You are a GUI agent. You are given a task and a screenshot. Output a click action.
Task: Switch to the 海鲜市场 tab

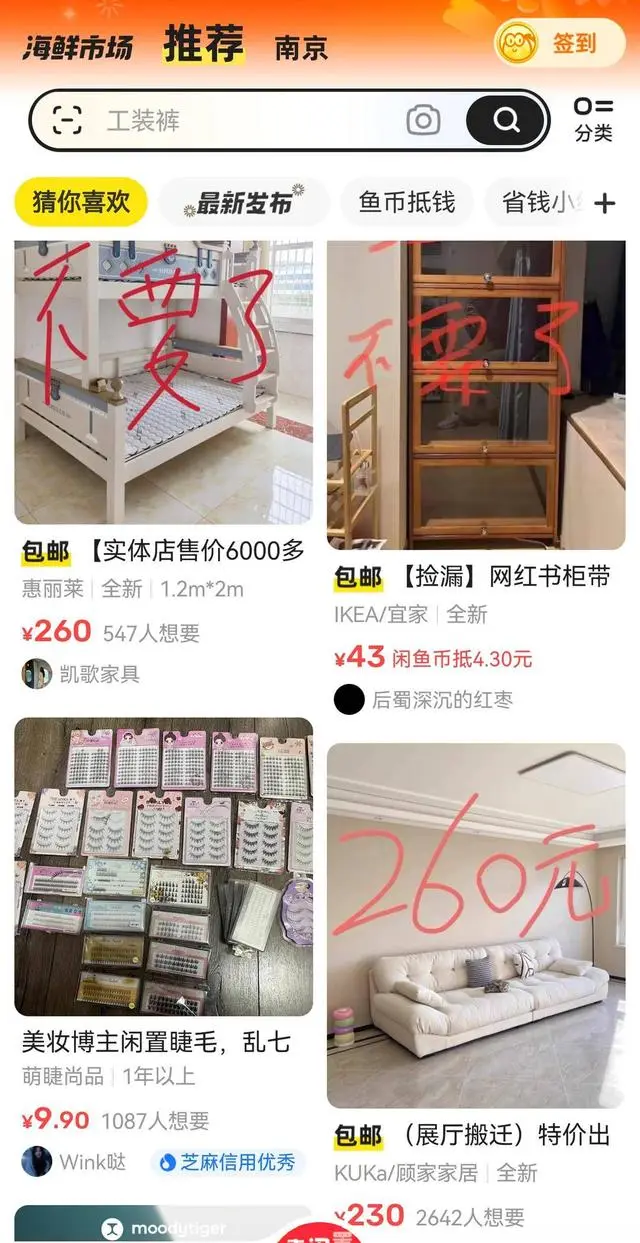click(77, 47)
